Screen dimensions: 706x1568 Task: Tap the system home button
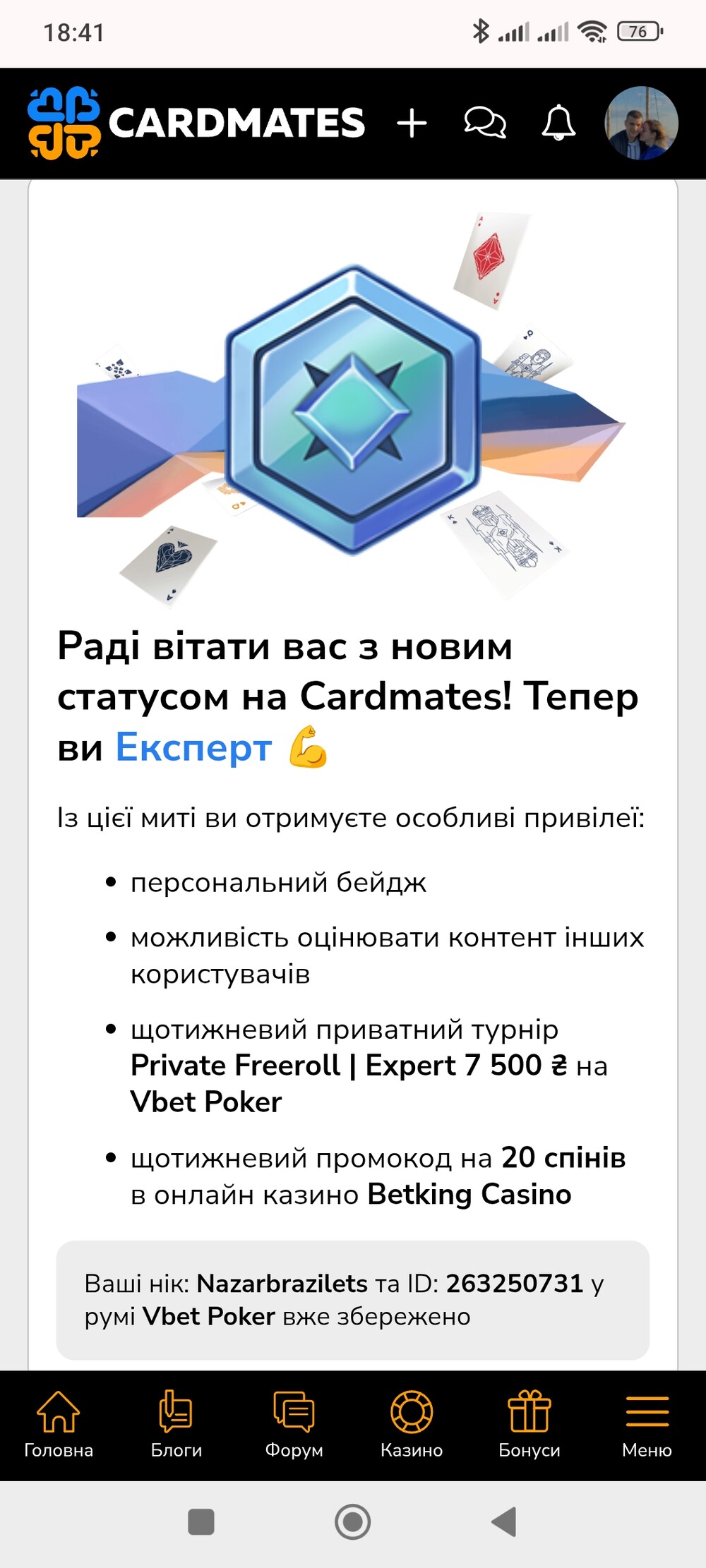point(353,1521)
